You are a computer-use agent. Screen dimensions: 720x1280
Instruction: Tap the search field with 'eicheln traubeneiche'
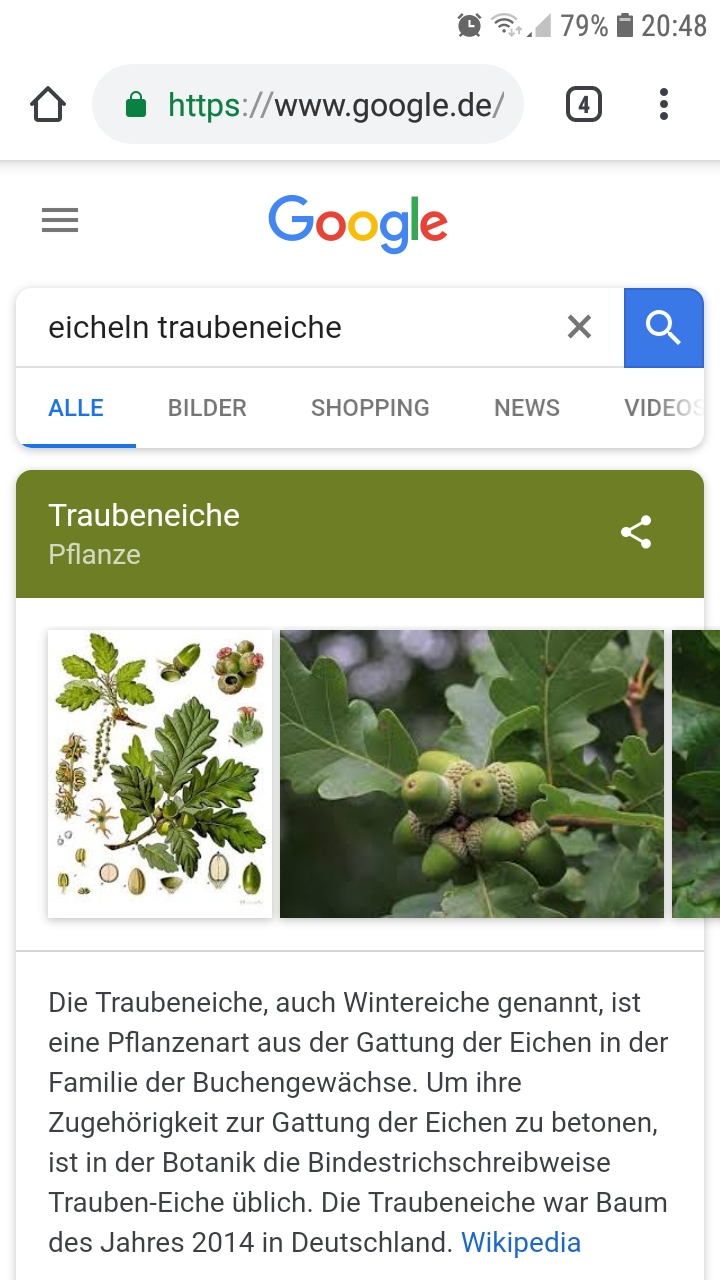pos(290,327)
